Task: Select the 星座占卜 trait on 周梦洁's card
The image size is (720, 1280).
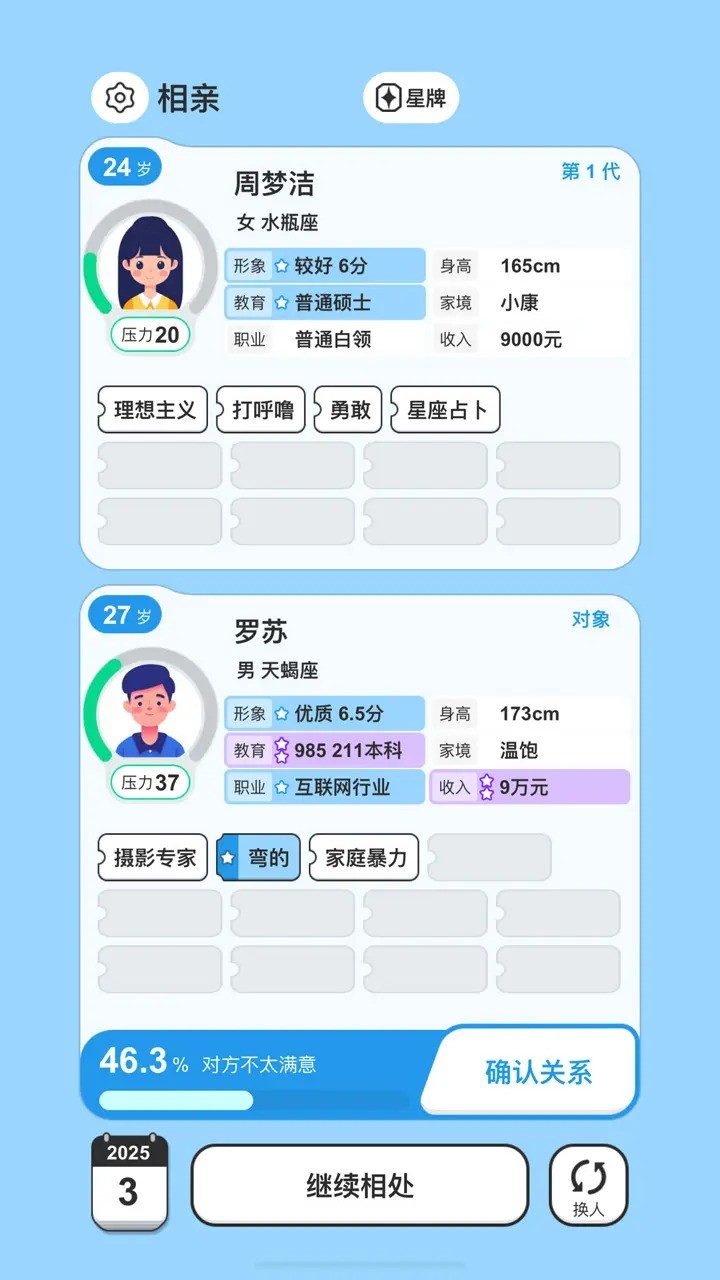Action: 445,410
